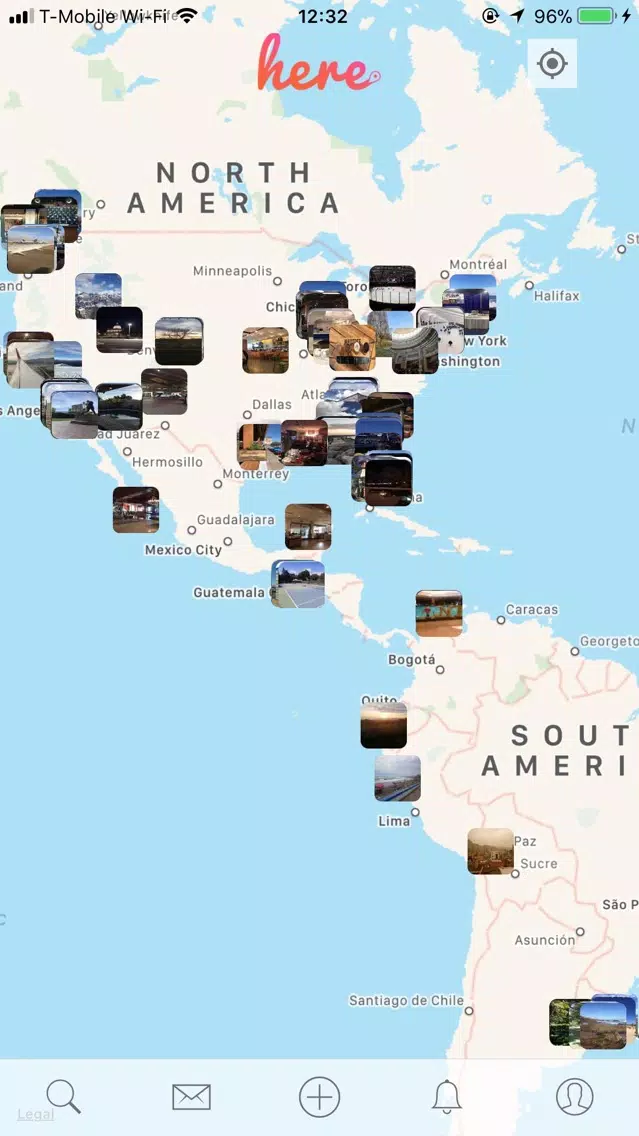Open the profile tab
639x1136 pixels.
575,1097
